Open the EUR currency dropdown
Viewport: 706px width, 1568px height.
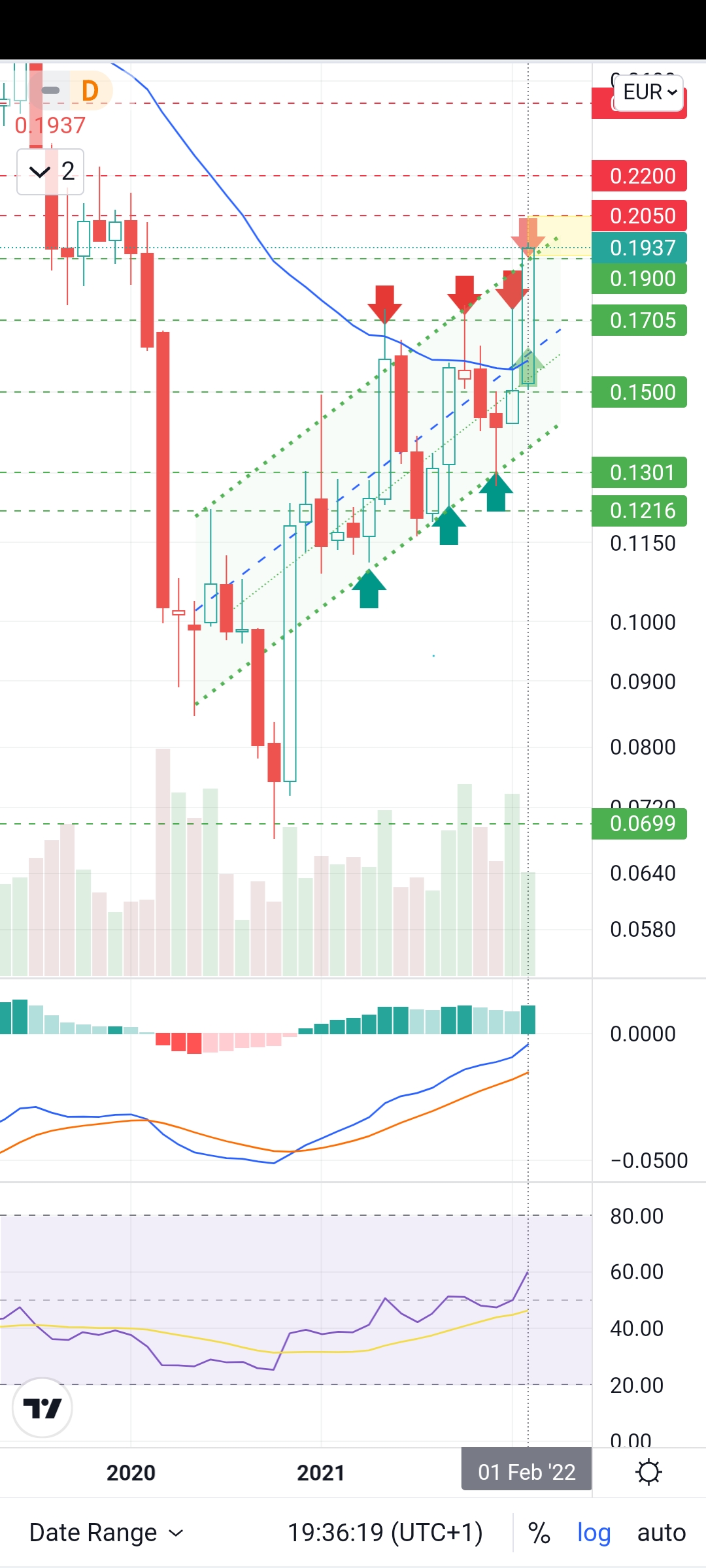point(649,92)
